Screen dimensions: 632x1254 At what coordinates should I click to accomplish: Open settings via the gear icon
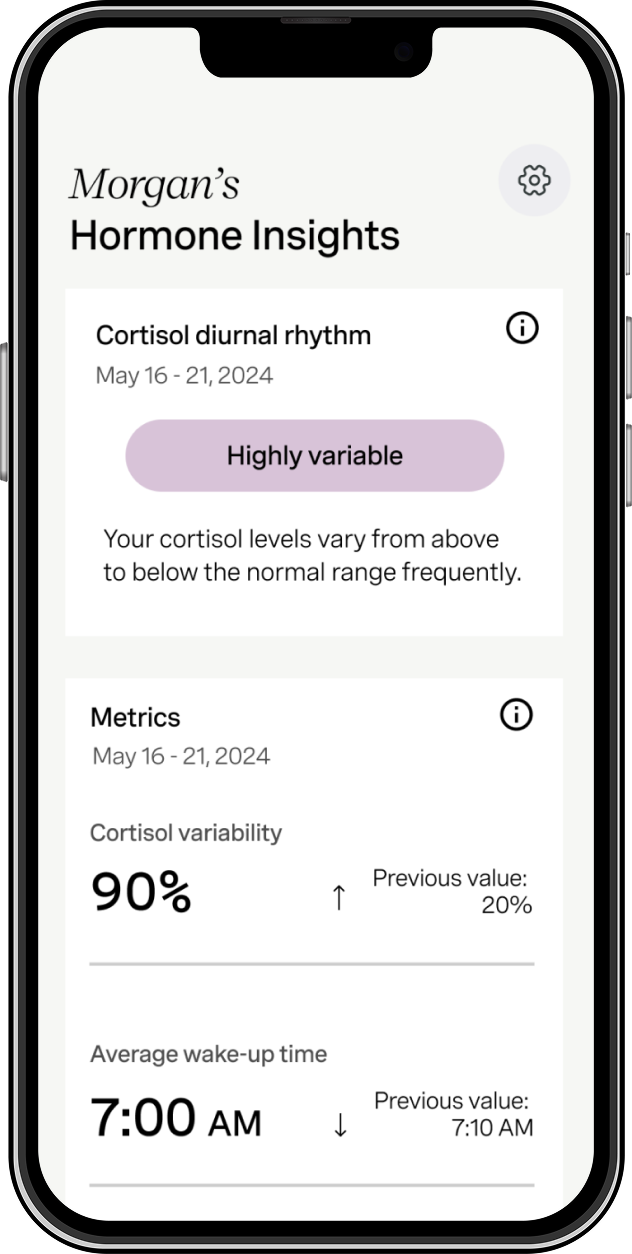pos(534,181)
